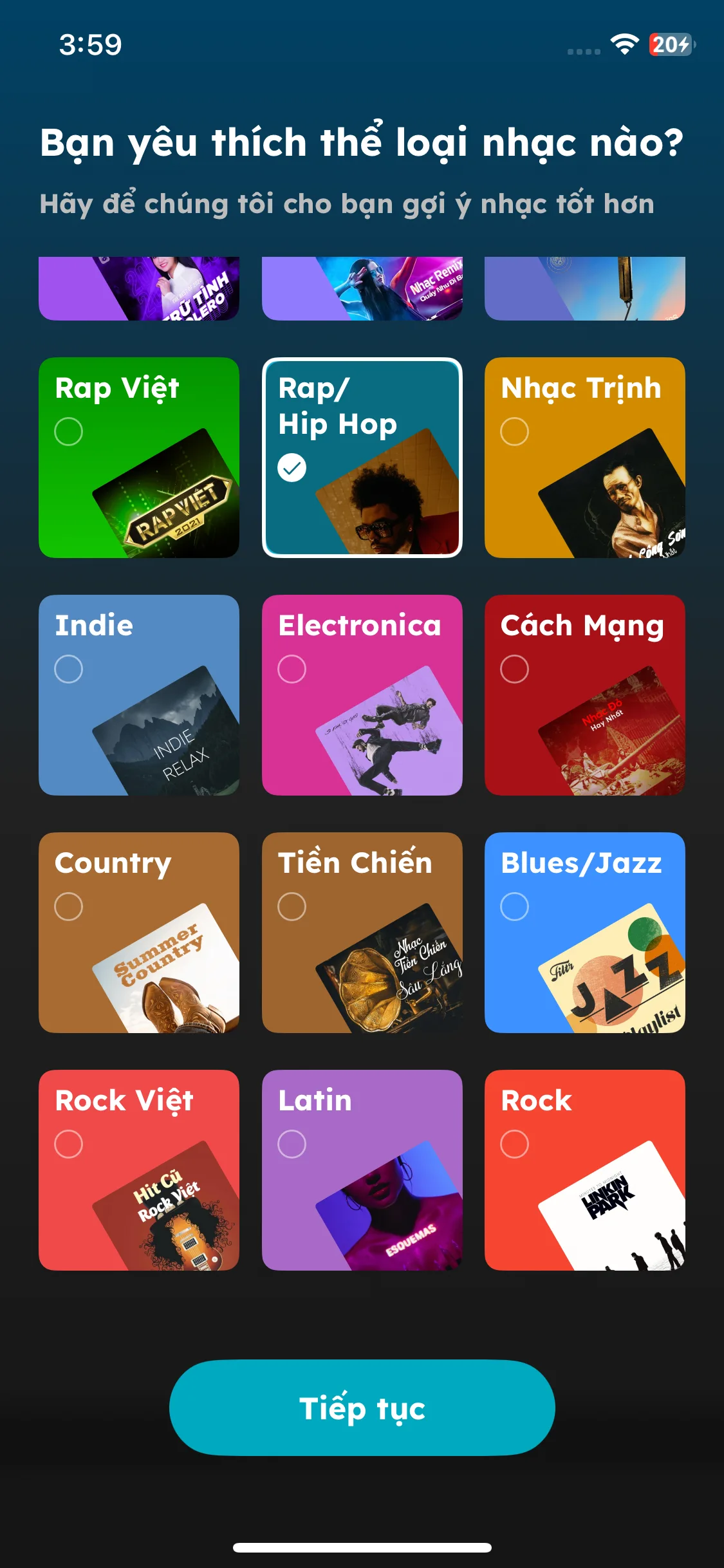Tap the Tiếp tục button to continue
Viewport: 724px width, 1568px height.
click(362, 1408)
